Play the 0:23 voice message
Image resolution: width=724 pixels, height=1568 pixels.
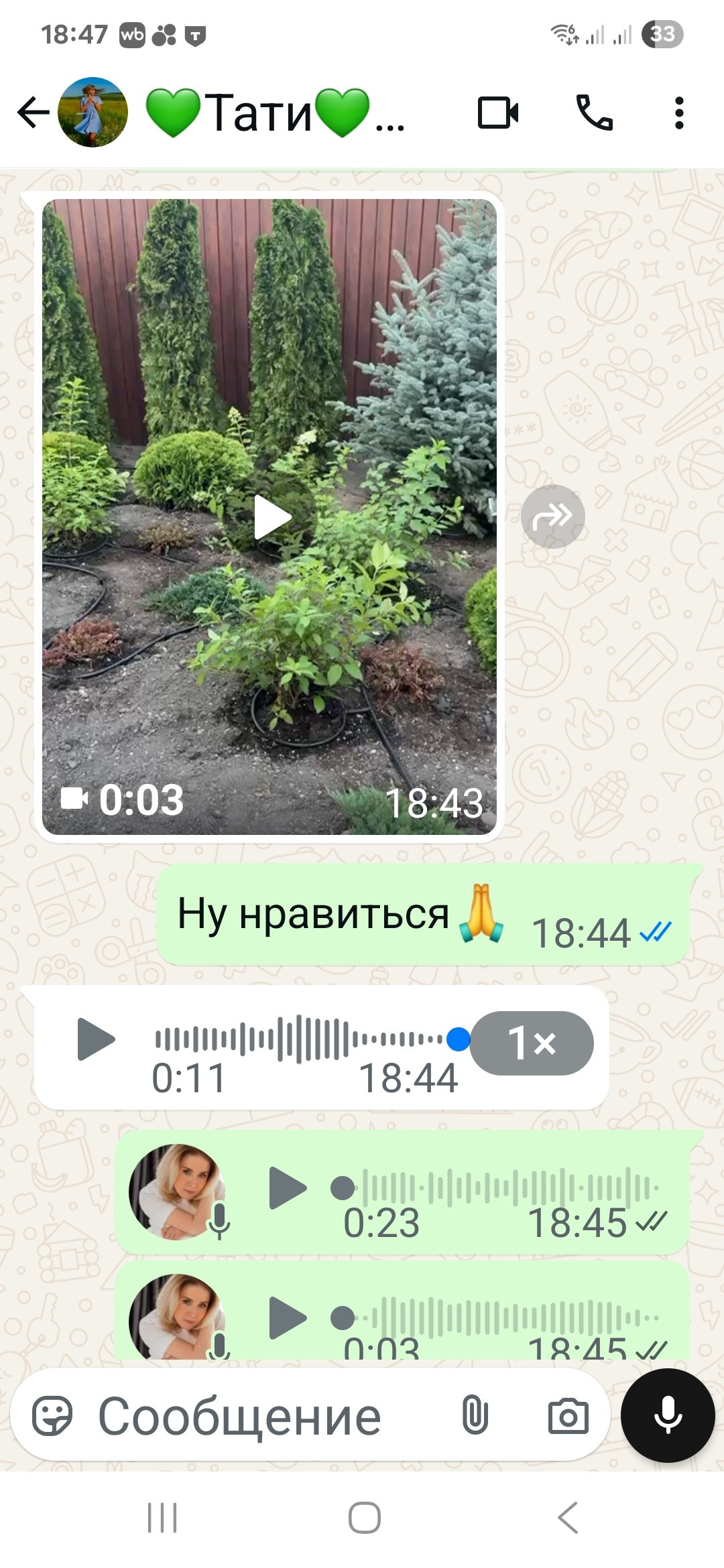(288, 1188)
